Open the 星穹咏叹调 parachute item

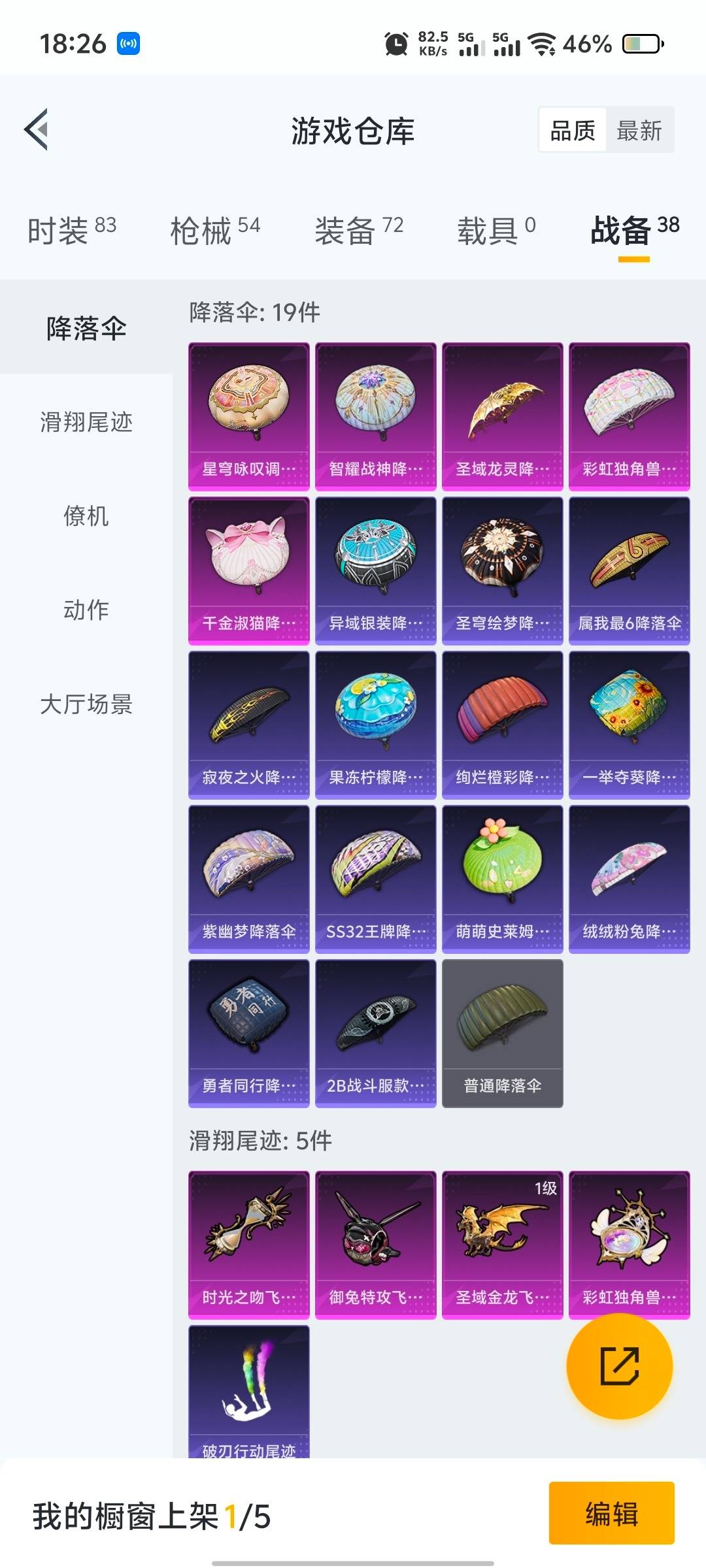[x=248, y=416]
